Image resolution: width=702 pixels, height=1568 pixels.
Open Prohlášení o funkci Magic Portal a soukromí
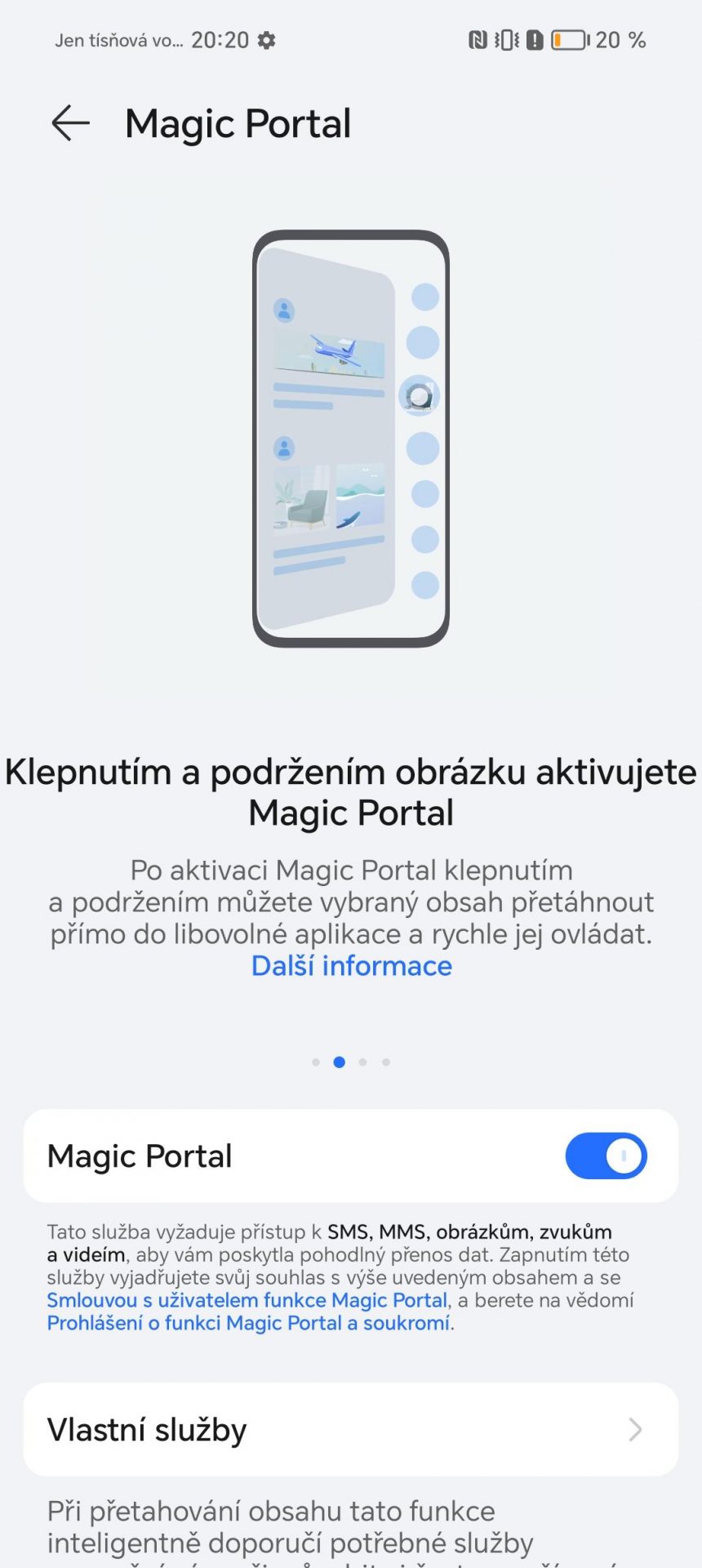pos(248,1322)
